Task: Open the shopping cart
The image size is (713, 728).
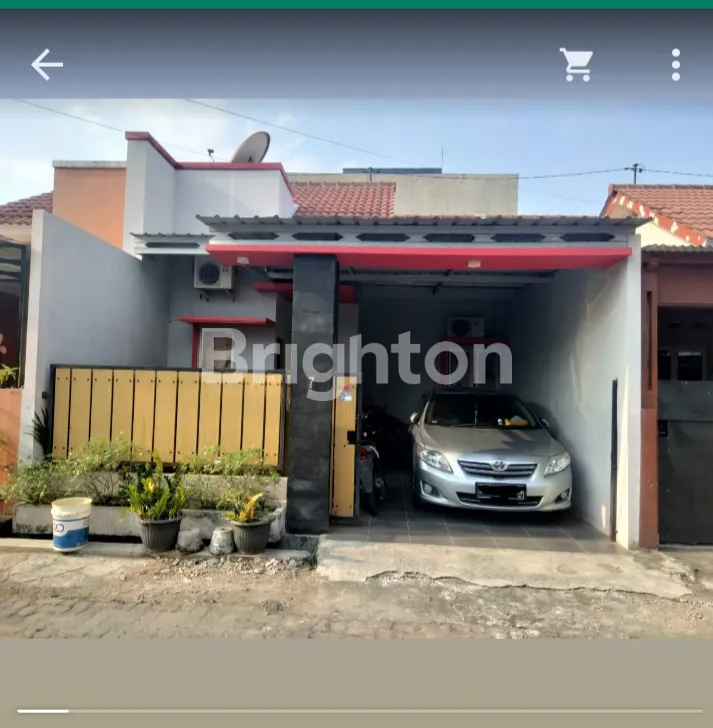Action: pos(576,65)
